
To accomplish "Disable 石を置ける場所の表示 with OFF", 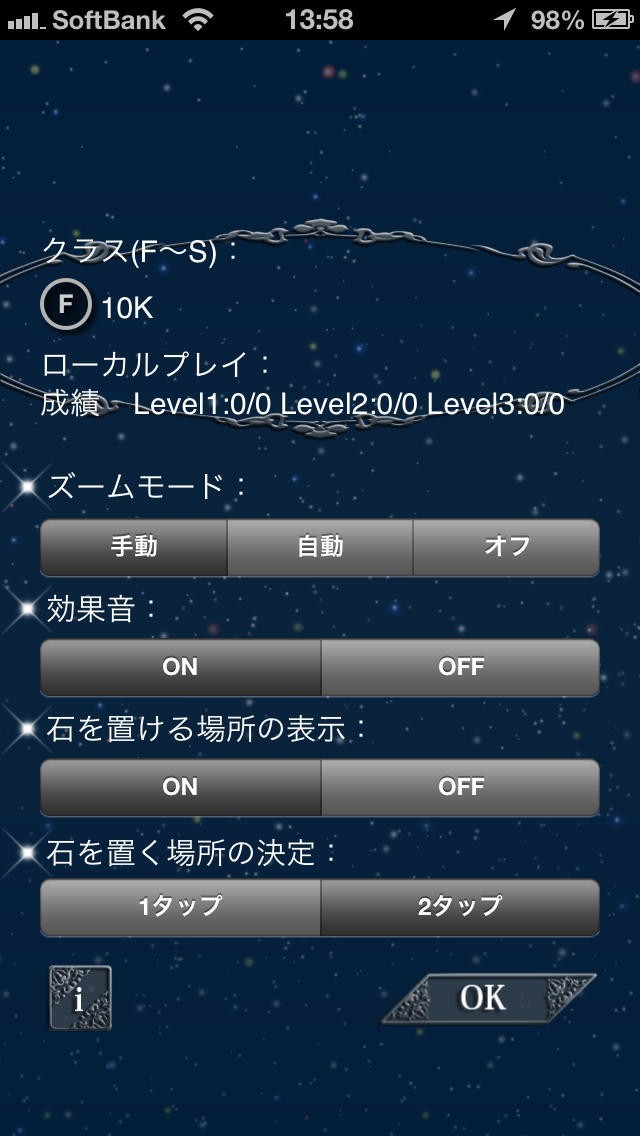I will pos(460,787).
